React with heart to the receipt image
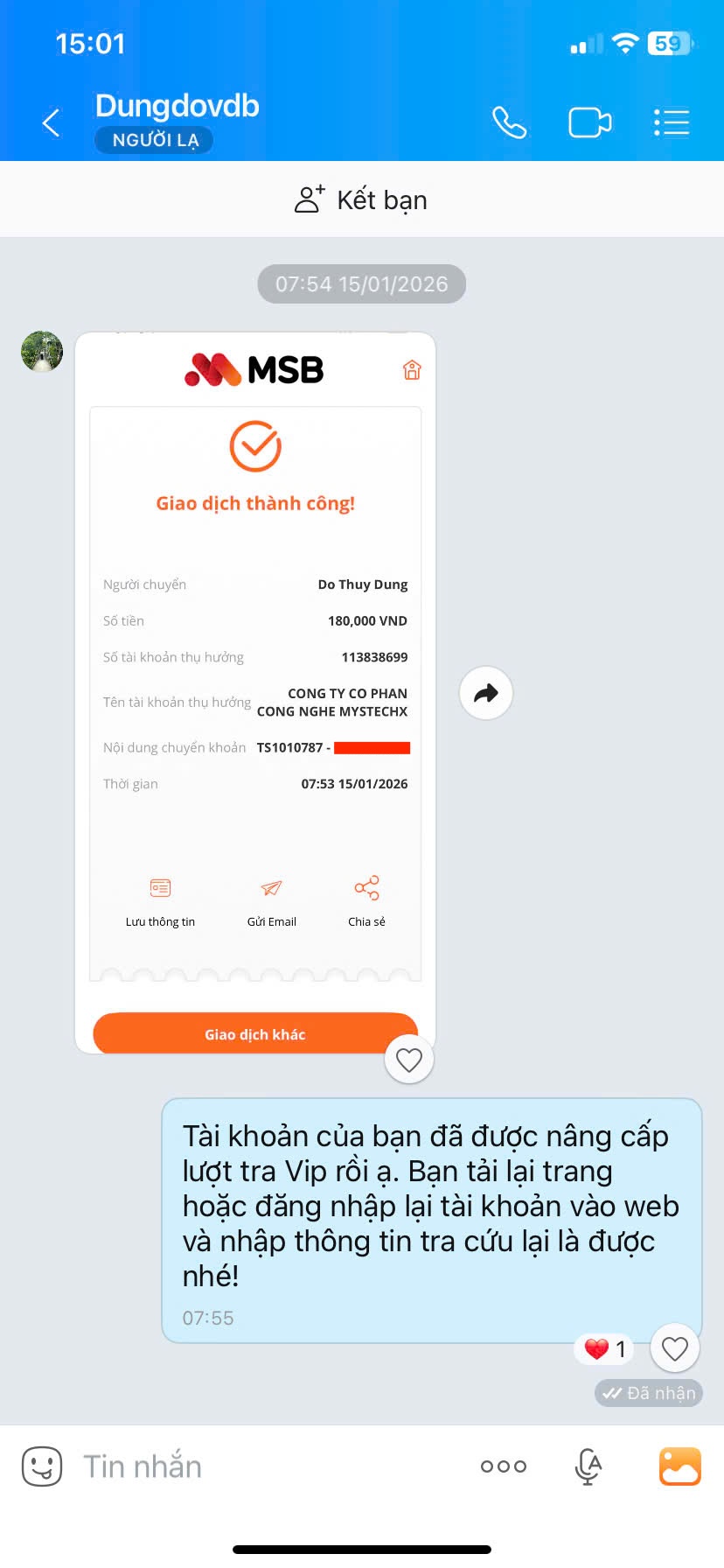 tap(409, 1060)
